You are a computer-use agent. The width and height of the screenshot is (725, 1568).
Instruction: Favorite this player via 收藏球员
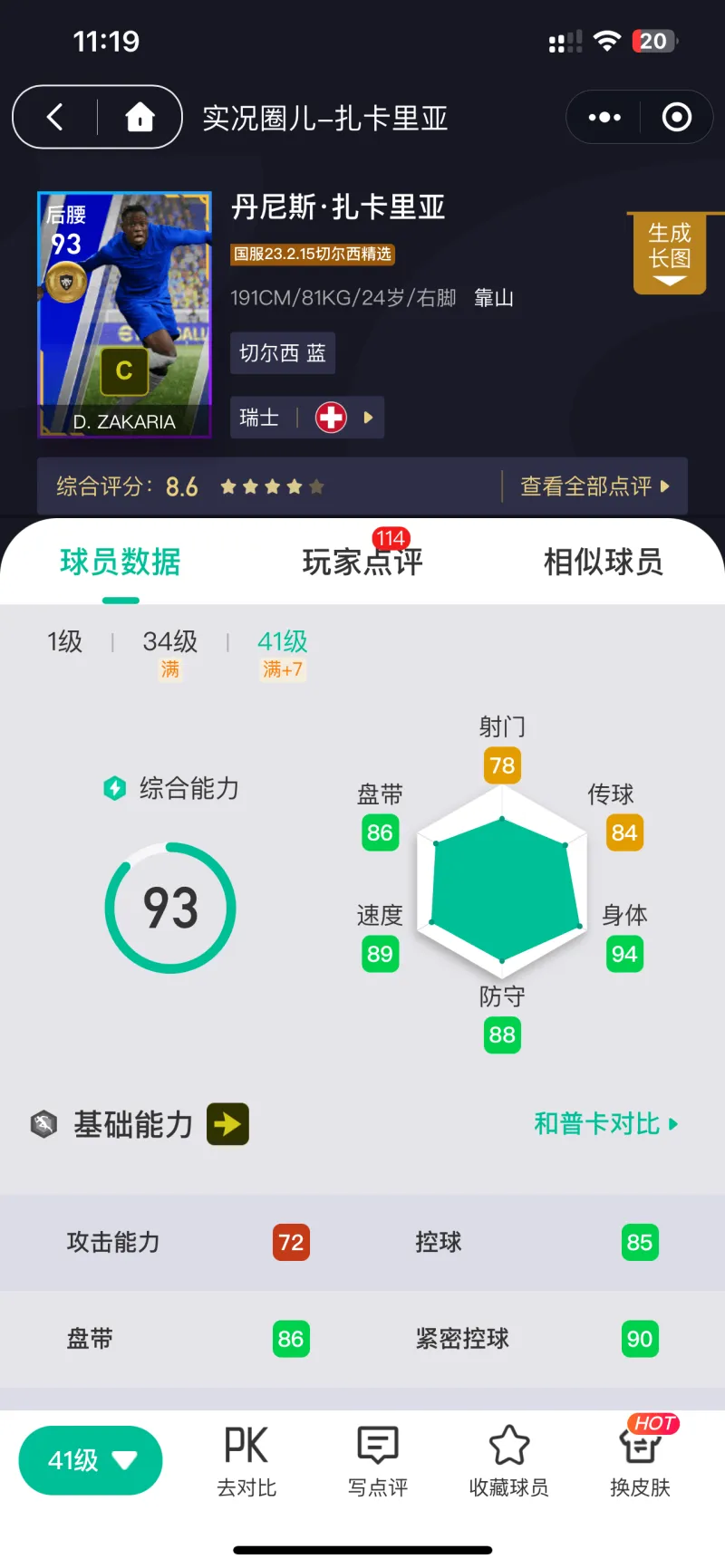[508, 1460]
